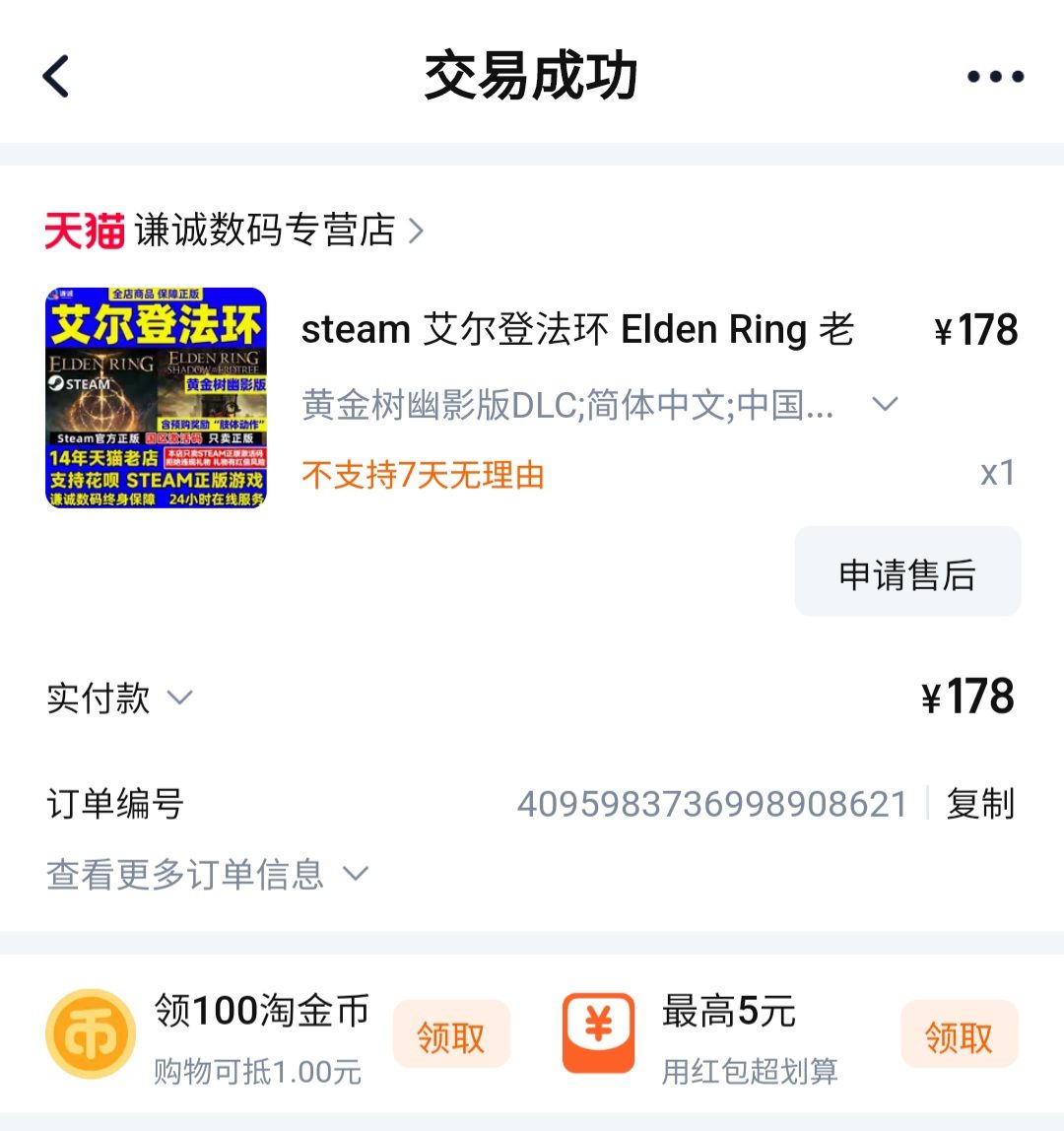Tap the 交易成功 page title
1064x1131 pixels.
[x=532, y=75]
